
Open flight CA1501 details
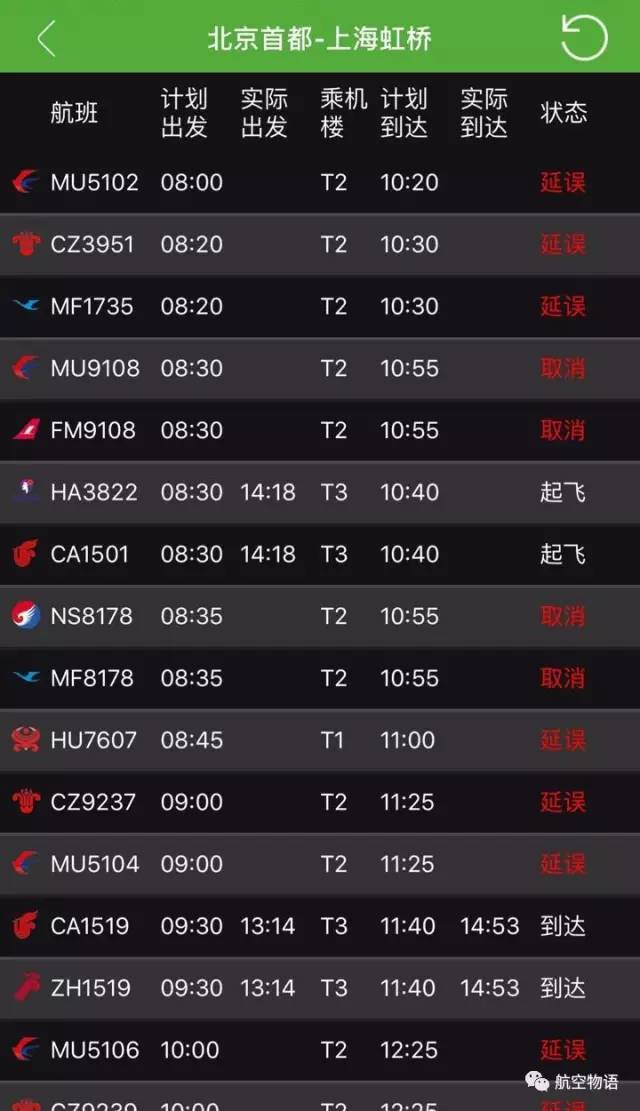(320, 554)
